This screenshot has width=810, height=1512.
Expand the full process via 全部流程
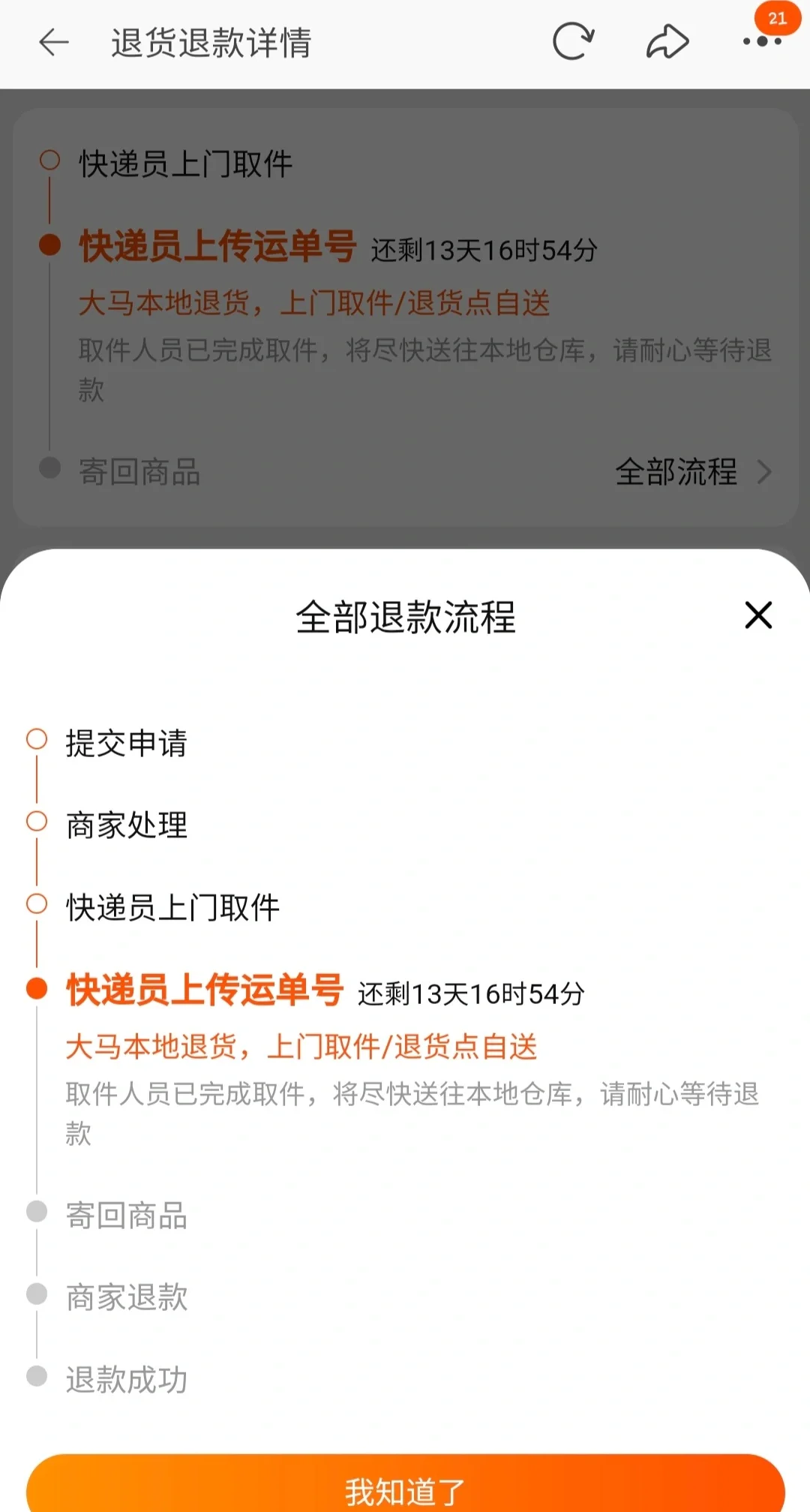pyautogui.click(x=676, y=473)
